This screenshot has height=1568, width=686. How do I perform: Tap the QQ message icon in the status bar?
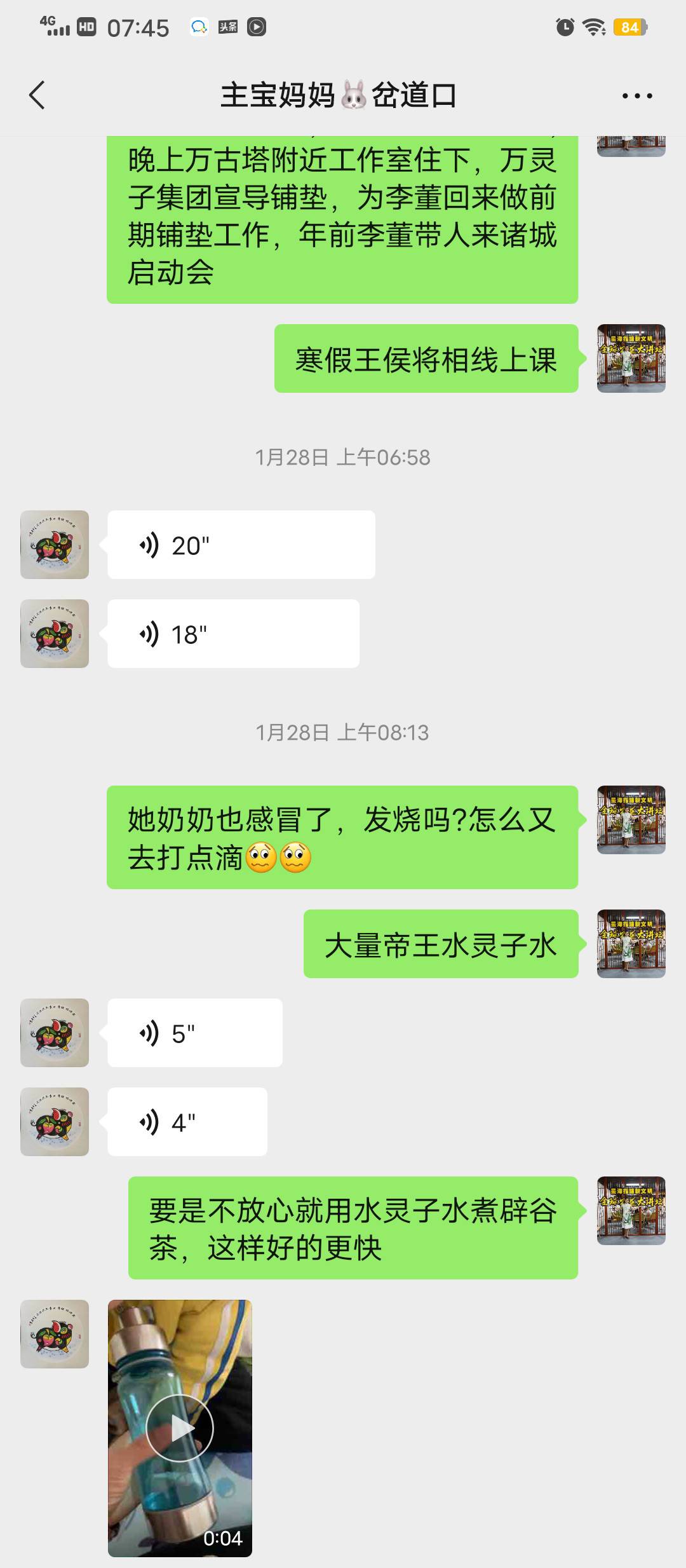199,28
